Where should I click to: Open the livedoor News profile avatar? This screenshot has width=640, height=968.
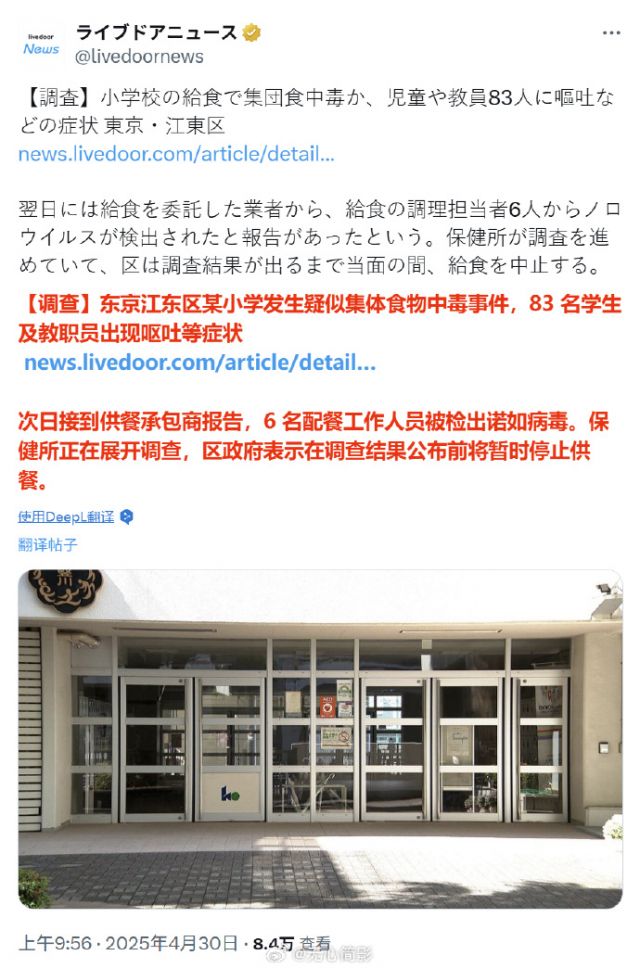41,43
